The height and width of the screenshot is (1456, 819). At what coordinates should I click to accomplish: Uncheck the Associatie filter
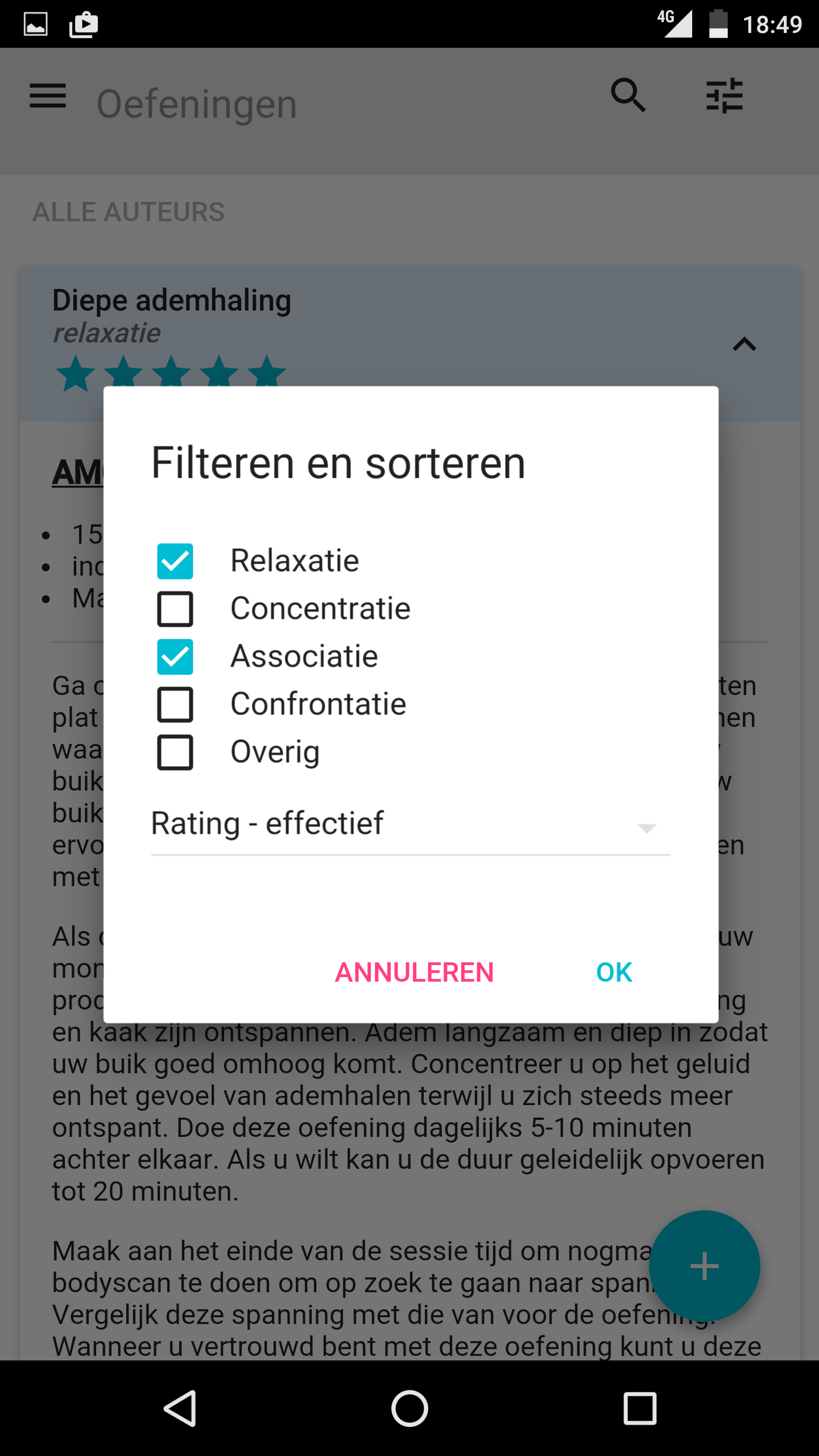[175, 657]
